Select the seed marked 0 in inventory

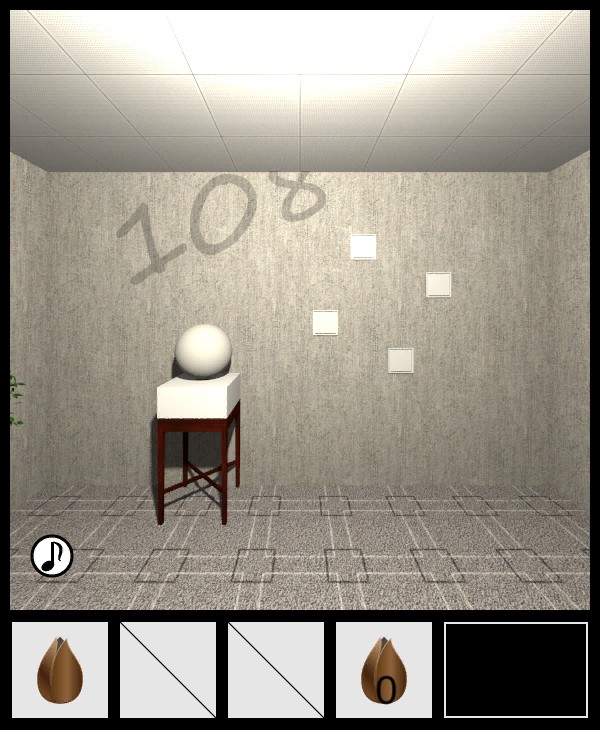point(383,670)
